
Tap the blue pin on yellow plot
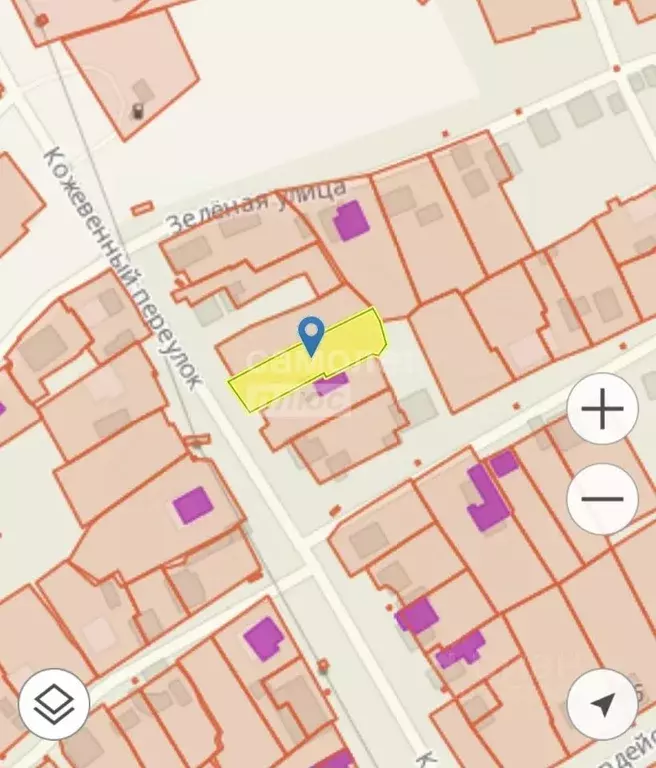tap(312, 334)
